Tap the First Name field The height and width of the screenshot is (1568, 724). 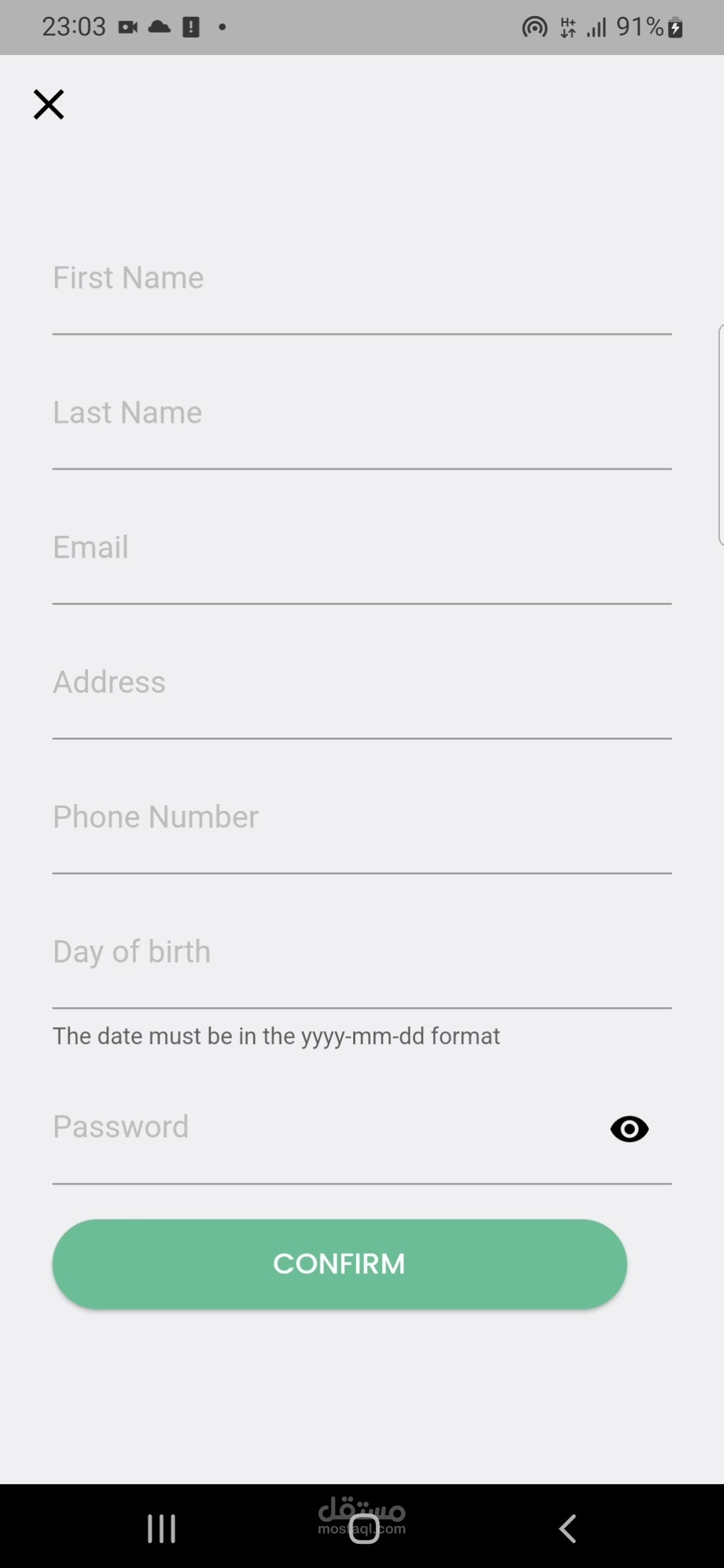pyautogui.click(x=362, y=289)
